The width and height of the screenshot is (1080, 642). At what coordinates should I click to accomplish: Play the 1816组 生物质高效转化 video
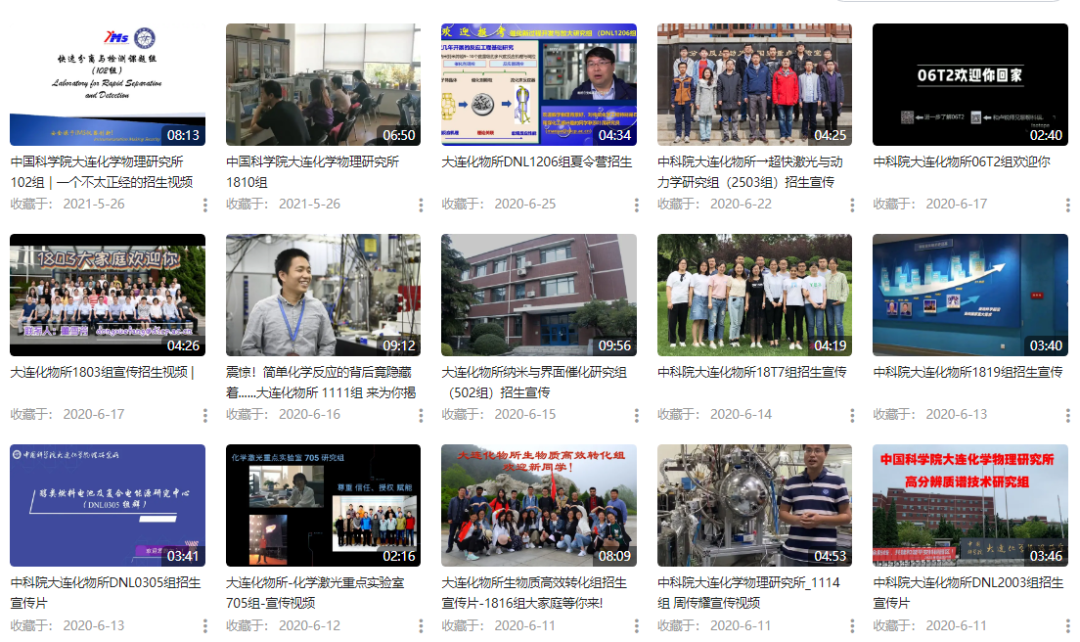pyautogui.click(x=539, y=505)
